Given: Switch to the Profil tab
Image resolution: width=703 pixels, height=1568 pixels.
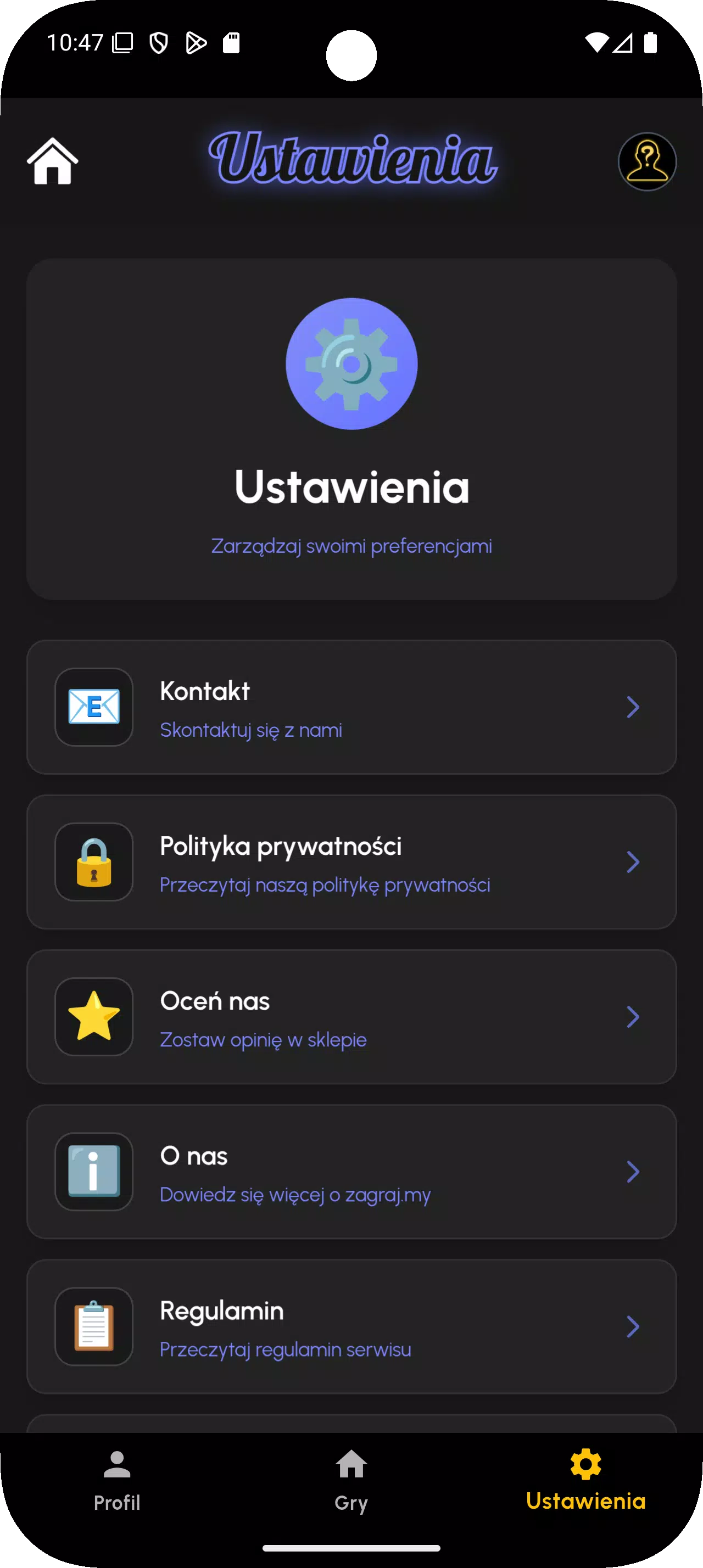Looking at the screenshot, I should (117, 1480).
